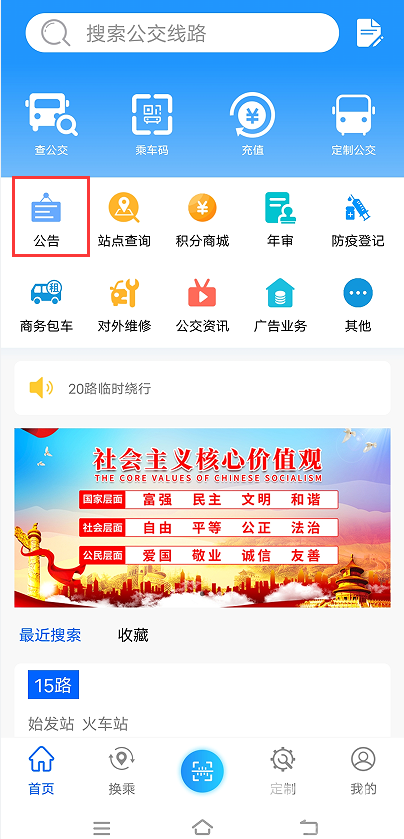Open 公交资讯 news
The height and width of the screenshot is (839, 404).
[202, 305]
